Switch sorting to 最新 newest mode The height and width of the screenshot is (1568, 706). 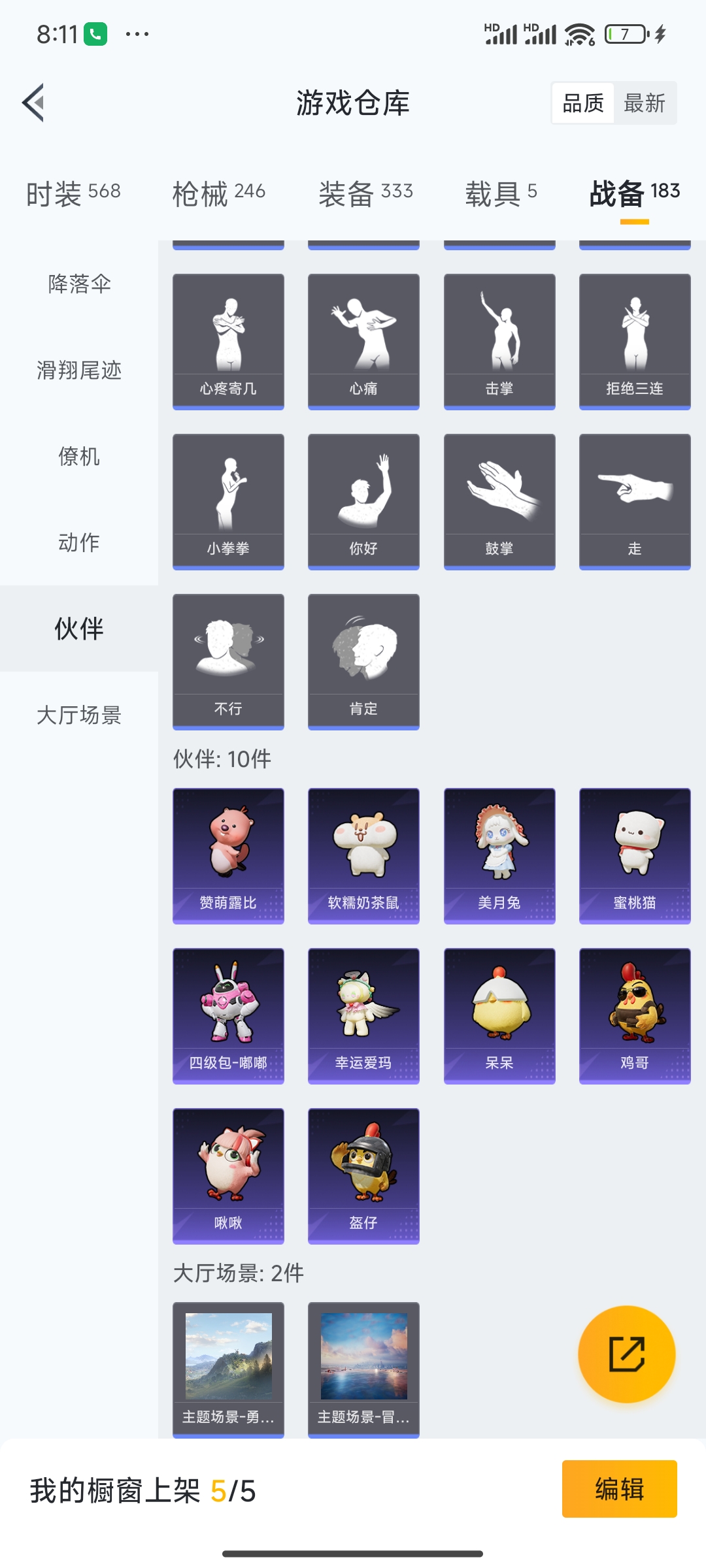point(645,103)
